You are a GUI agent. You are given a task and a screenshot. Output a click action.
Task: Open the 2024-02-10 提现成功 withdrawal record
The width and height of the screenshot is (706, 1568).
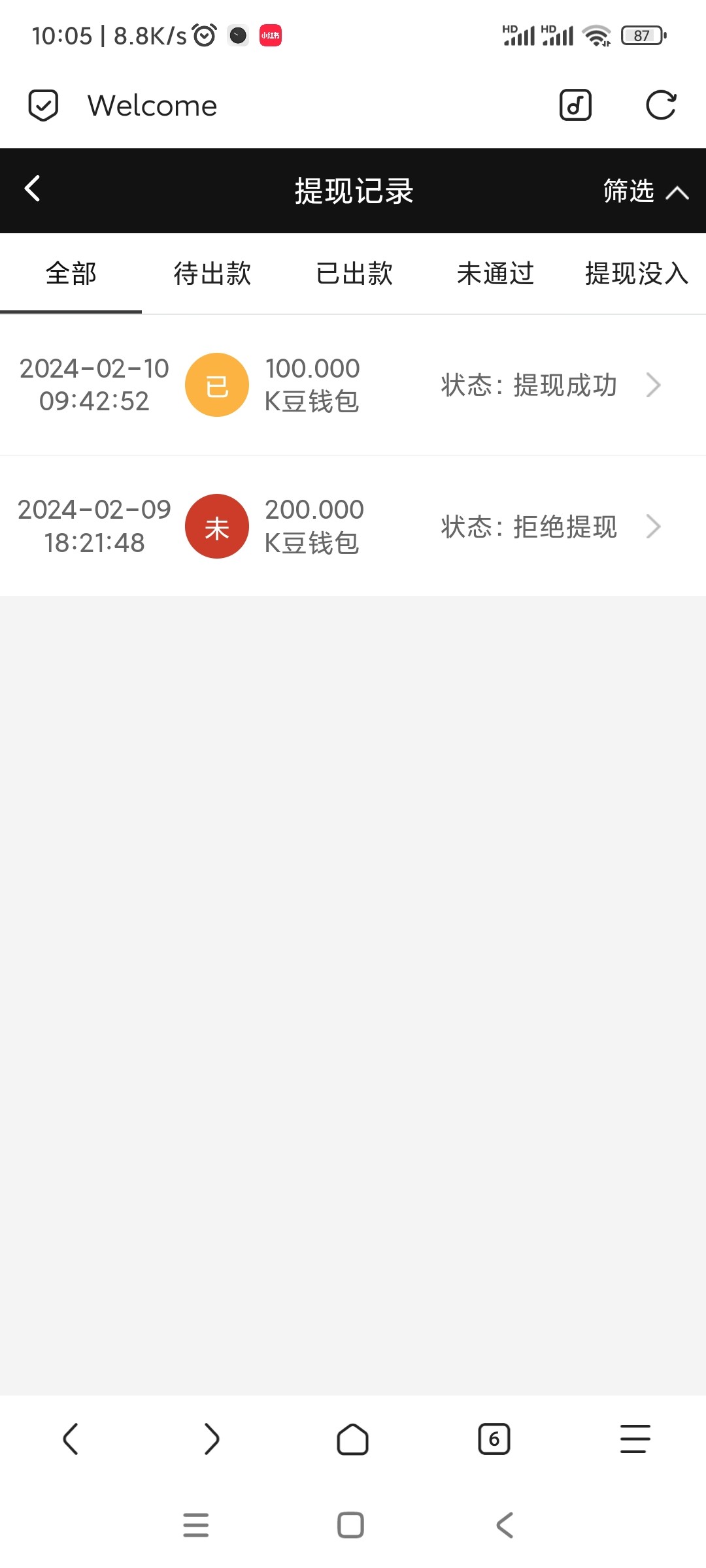click(353, 385)
